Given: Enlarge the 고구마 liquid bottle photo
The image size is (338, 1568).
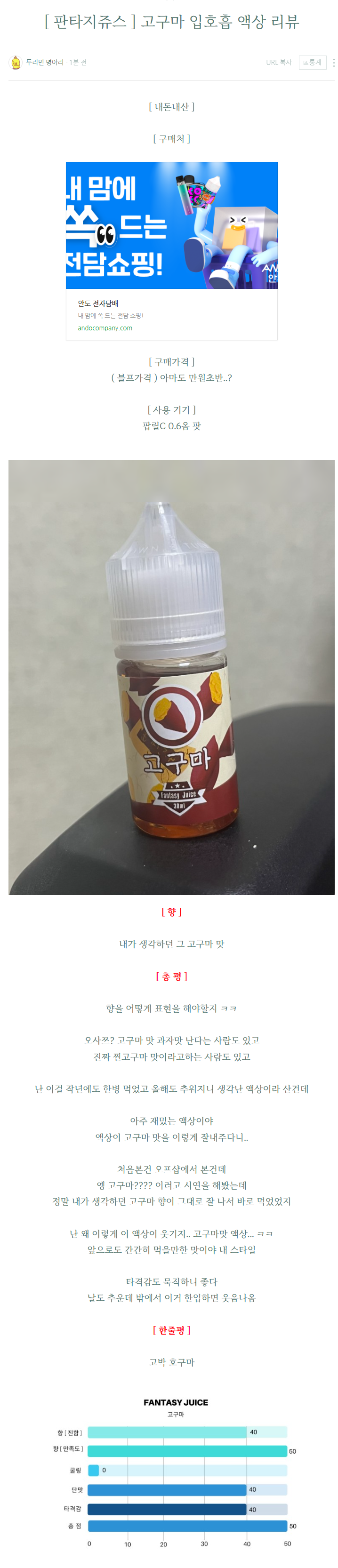Looking at the screenshot, I should pos(171,677).
